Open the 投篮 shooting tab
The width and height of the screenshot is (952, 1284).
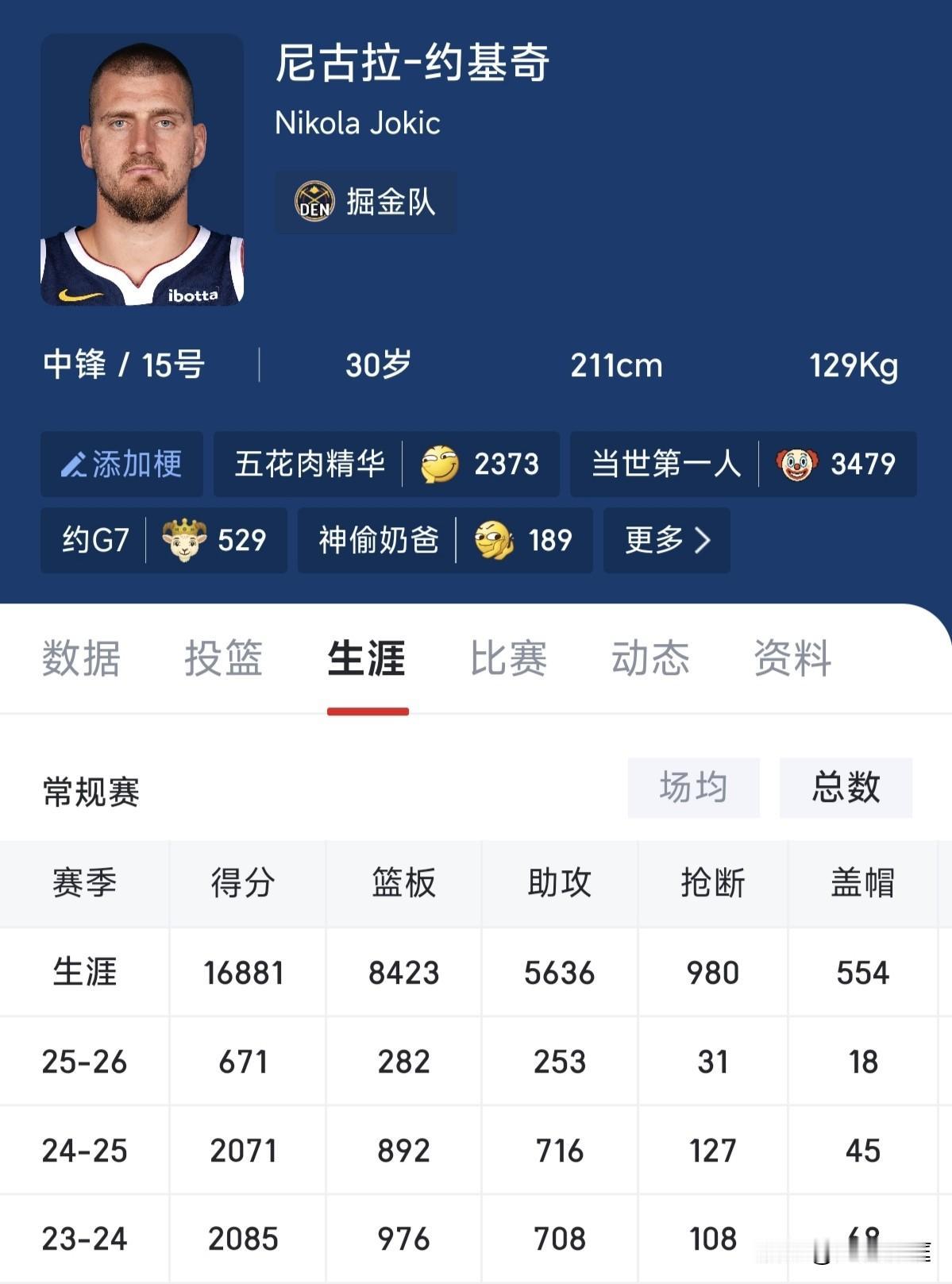pos(224,657)
